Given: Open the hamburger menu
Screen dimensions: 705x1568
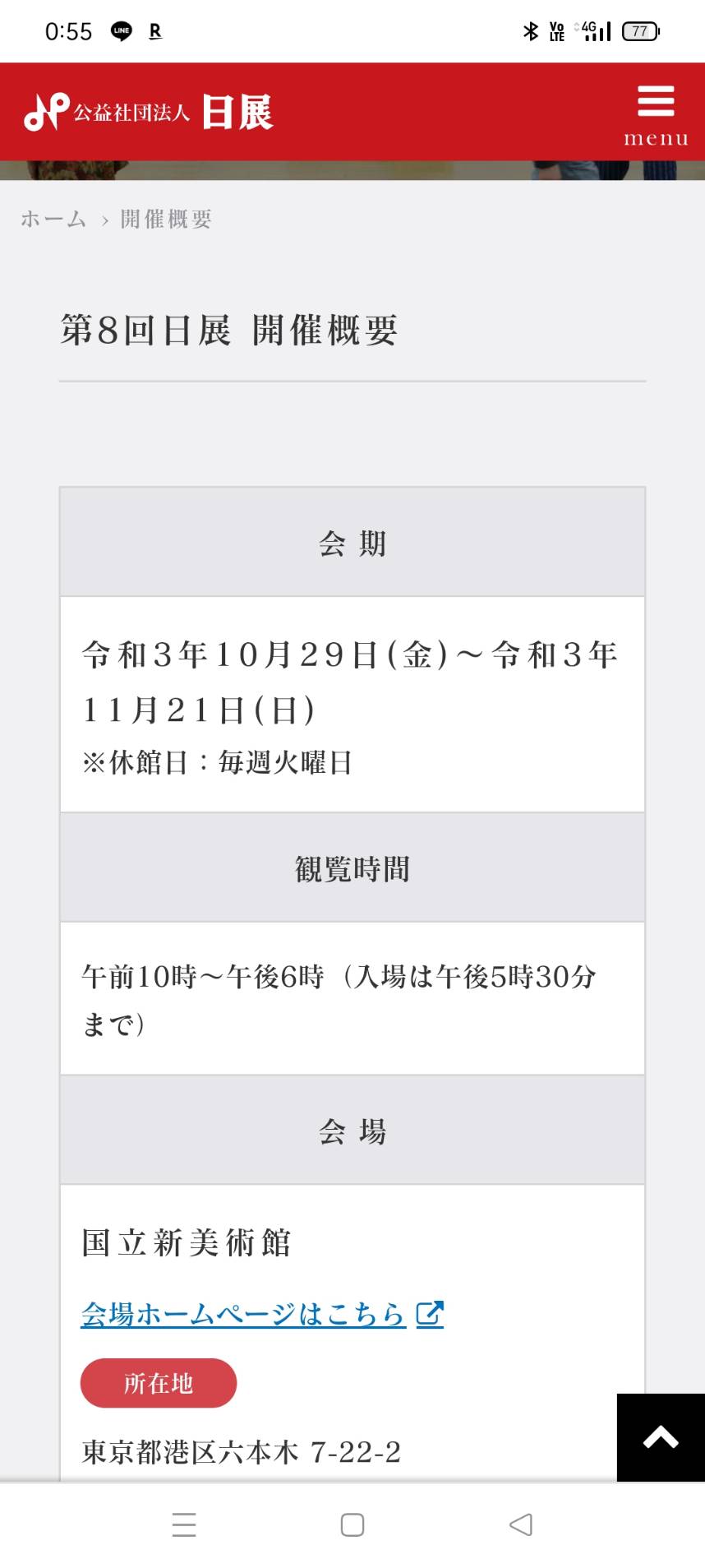Looking at the screenshot, I should pyautogui.click(x=656, y=115).
